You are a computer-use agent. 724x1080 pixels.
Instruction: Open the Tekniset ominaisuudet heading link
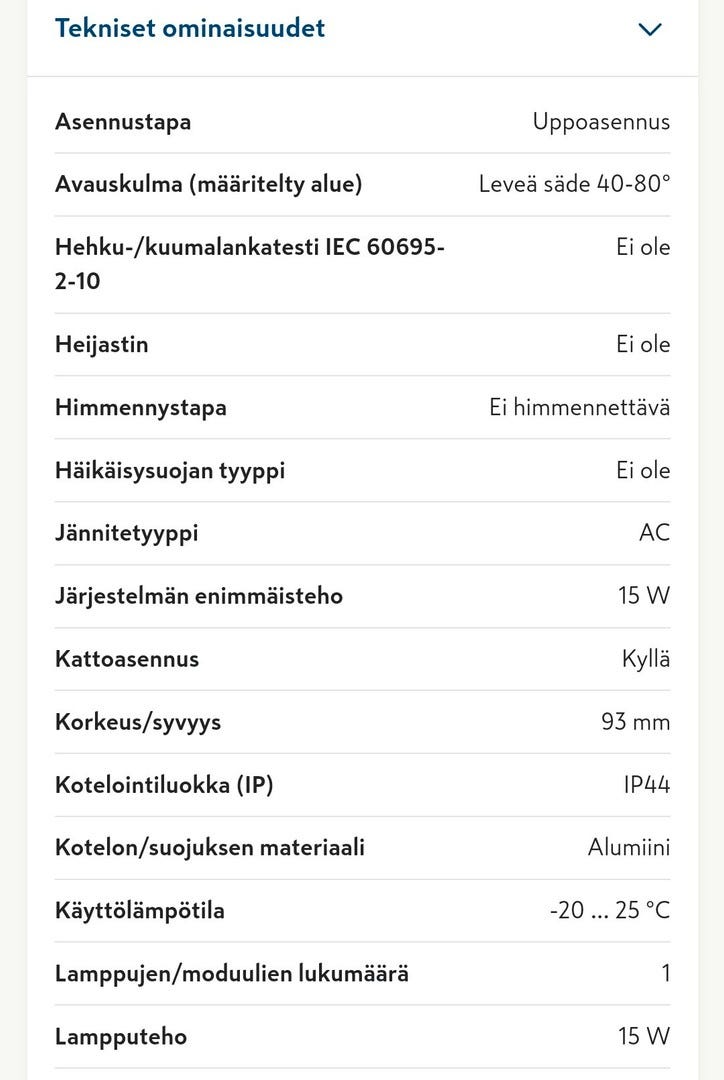point(190,28)
